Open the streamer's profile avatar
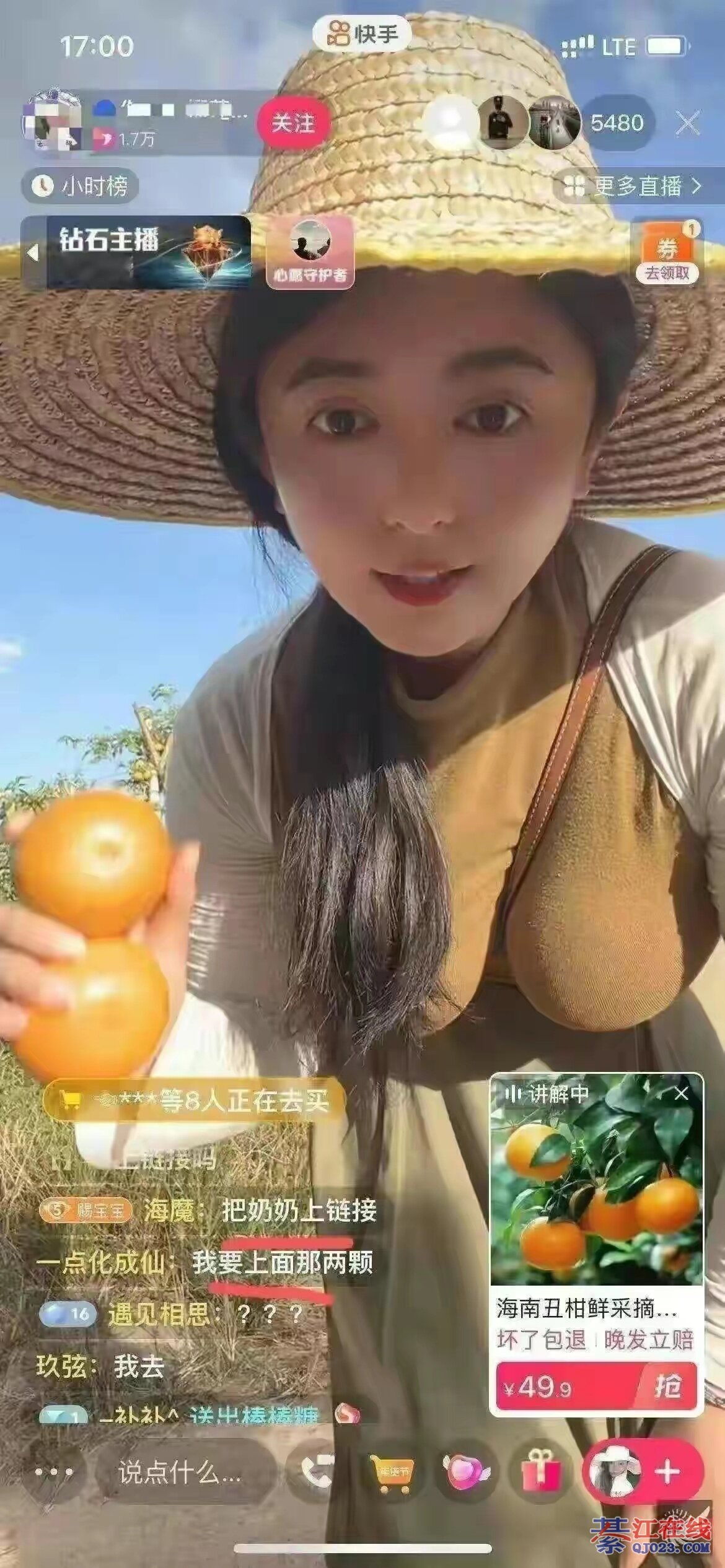This screenshot has height=1568, width=725. click(51, 121)
